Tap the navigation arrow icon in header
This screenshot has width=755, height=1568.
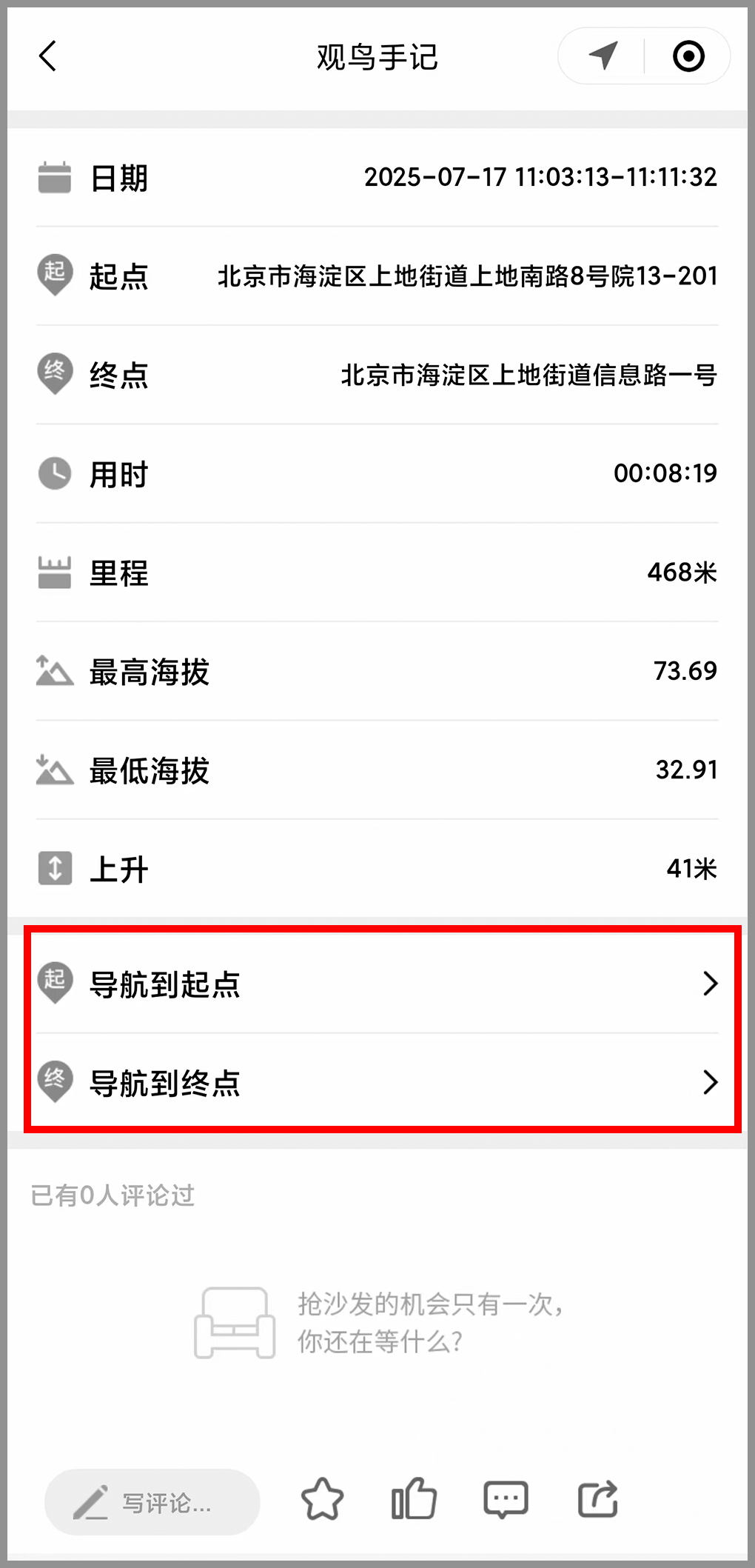[x=603, y=56]
